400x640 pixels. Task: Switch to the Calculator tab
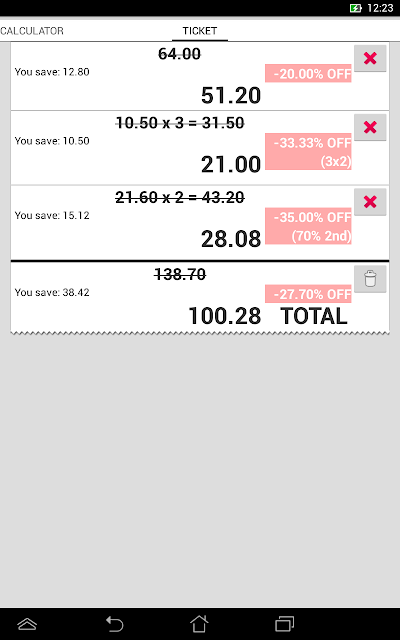32,31
